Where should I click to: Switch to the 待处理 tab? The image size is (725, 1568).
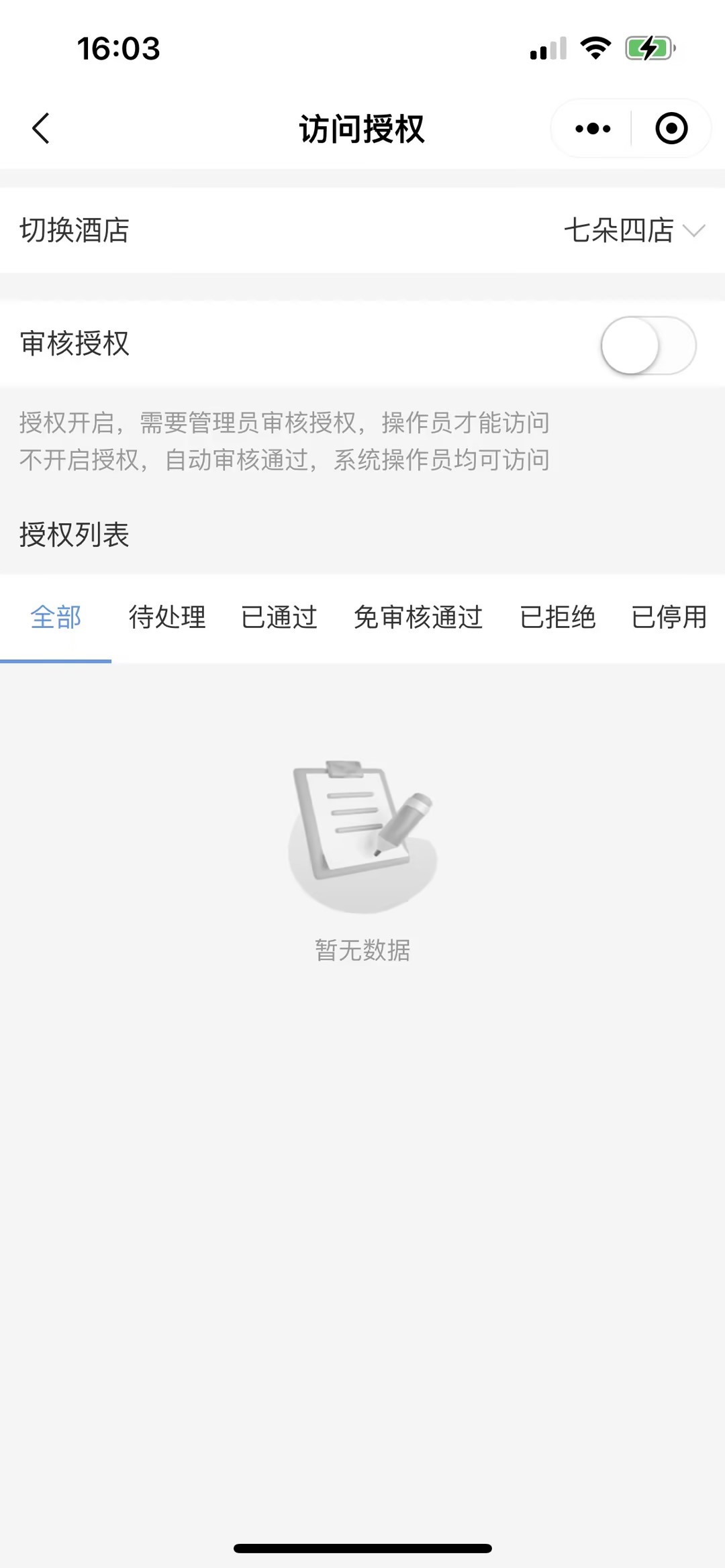click(167, 617)
